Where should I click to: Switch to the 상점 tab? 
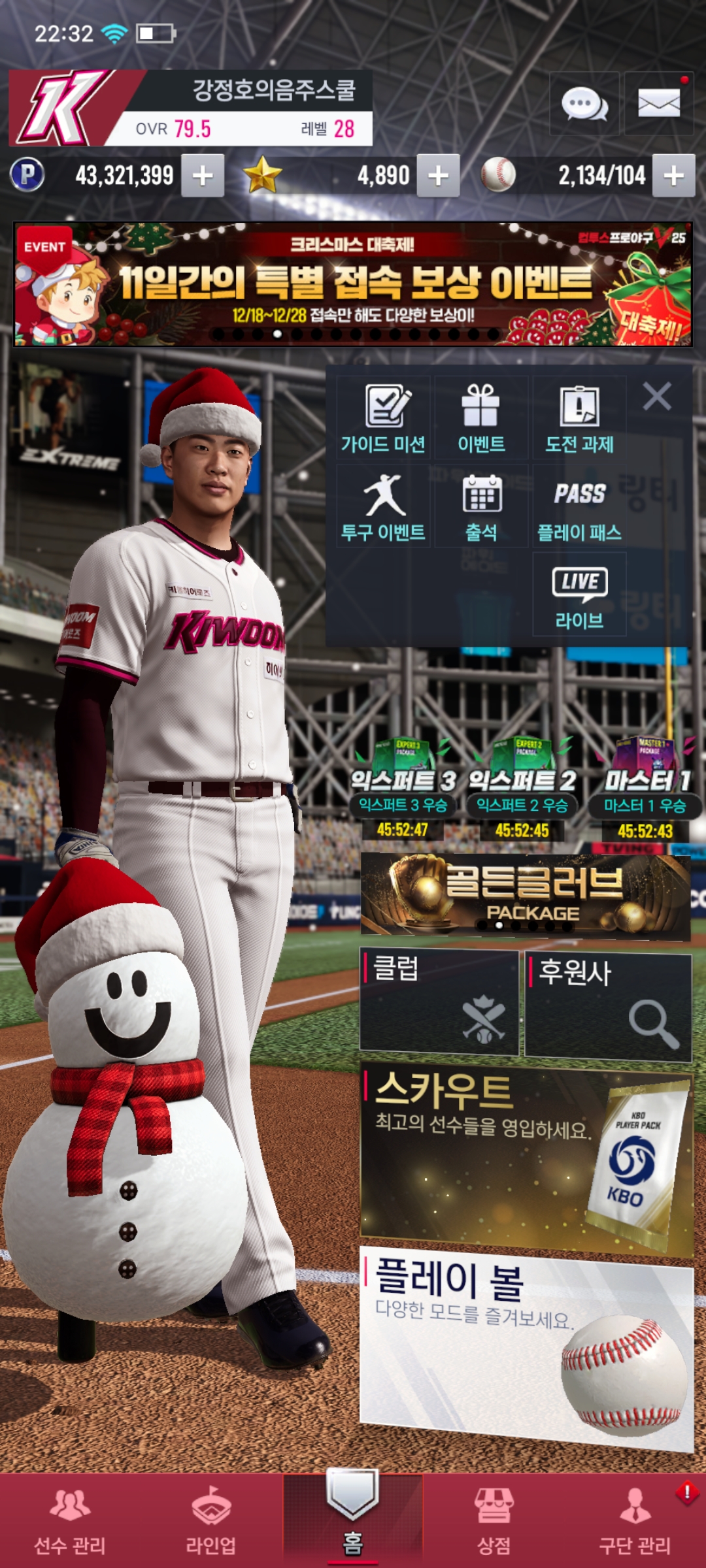[494, 1520]
